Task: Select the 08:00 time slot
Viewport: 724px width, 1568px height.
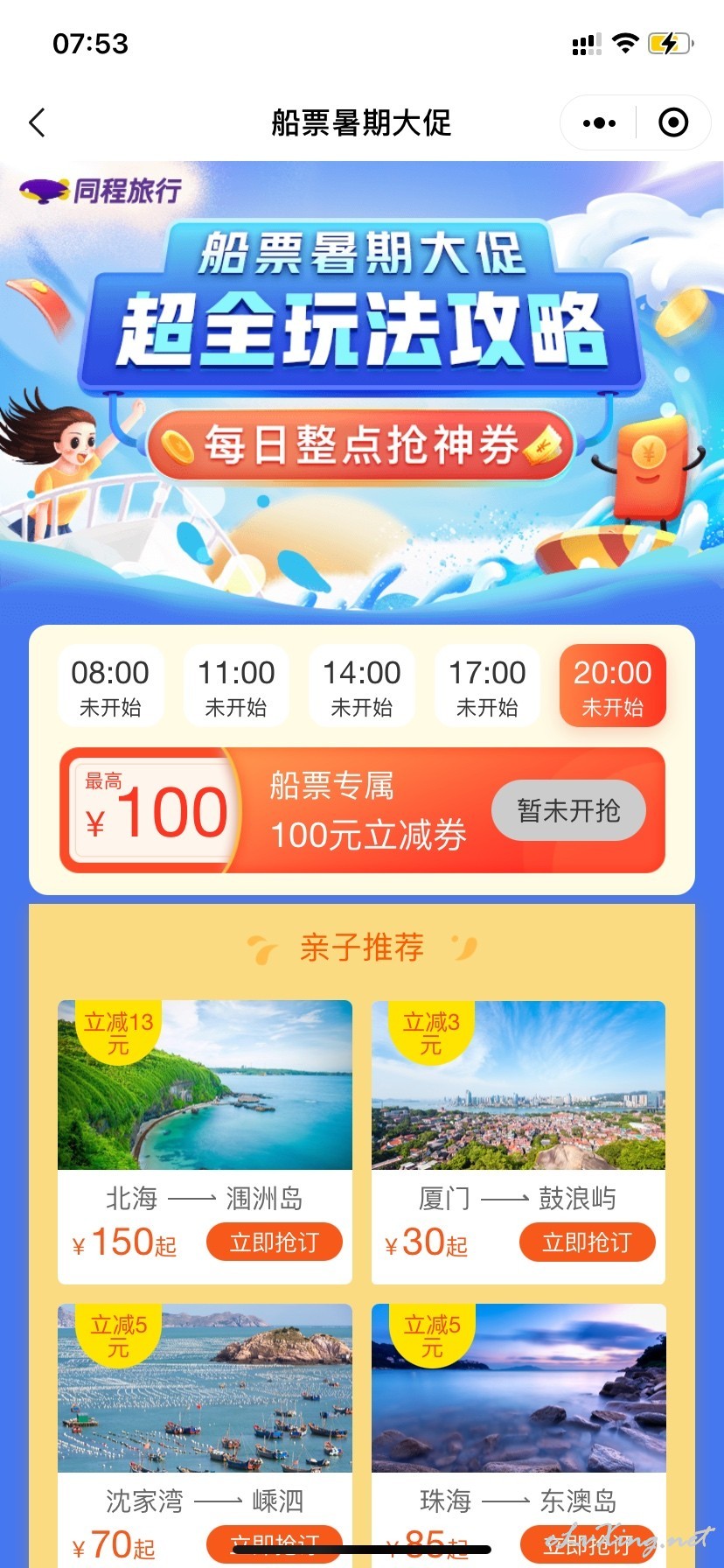Action: (110, 686)
